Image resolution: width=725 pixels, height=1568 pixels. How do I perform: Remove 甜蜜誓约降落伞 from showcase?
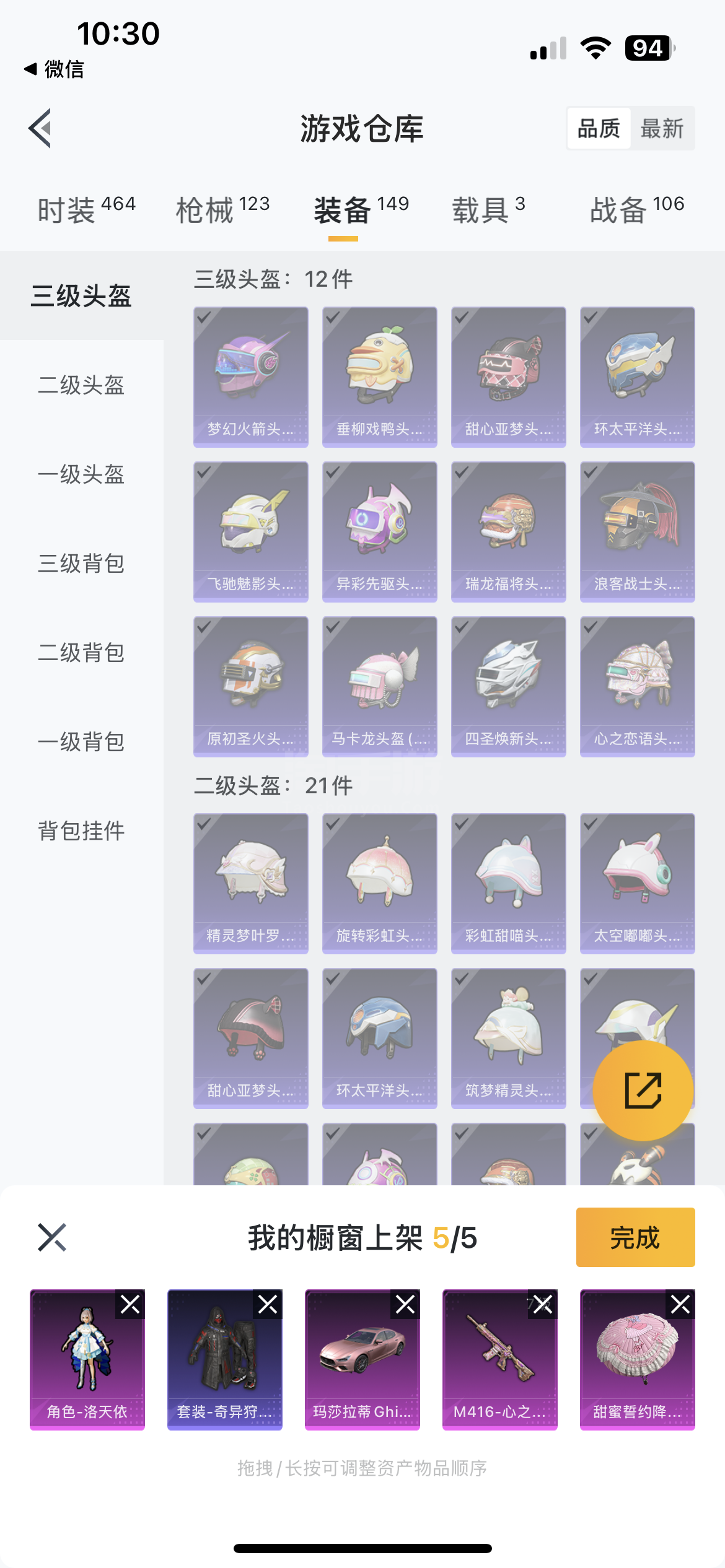[680, 1305]
